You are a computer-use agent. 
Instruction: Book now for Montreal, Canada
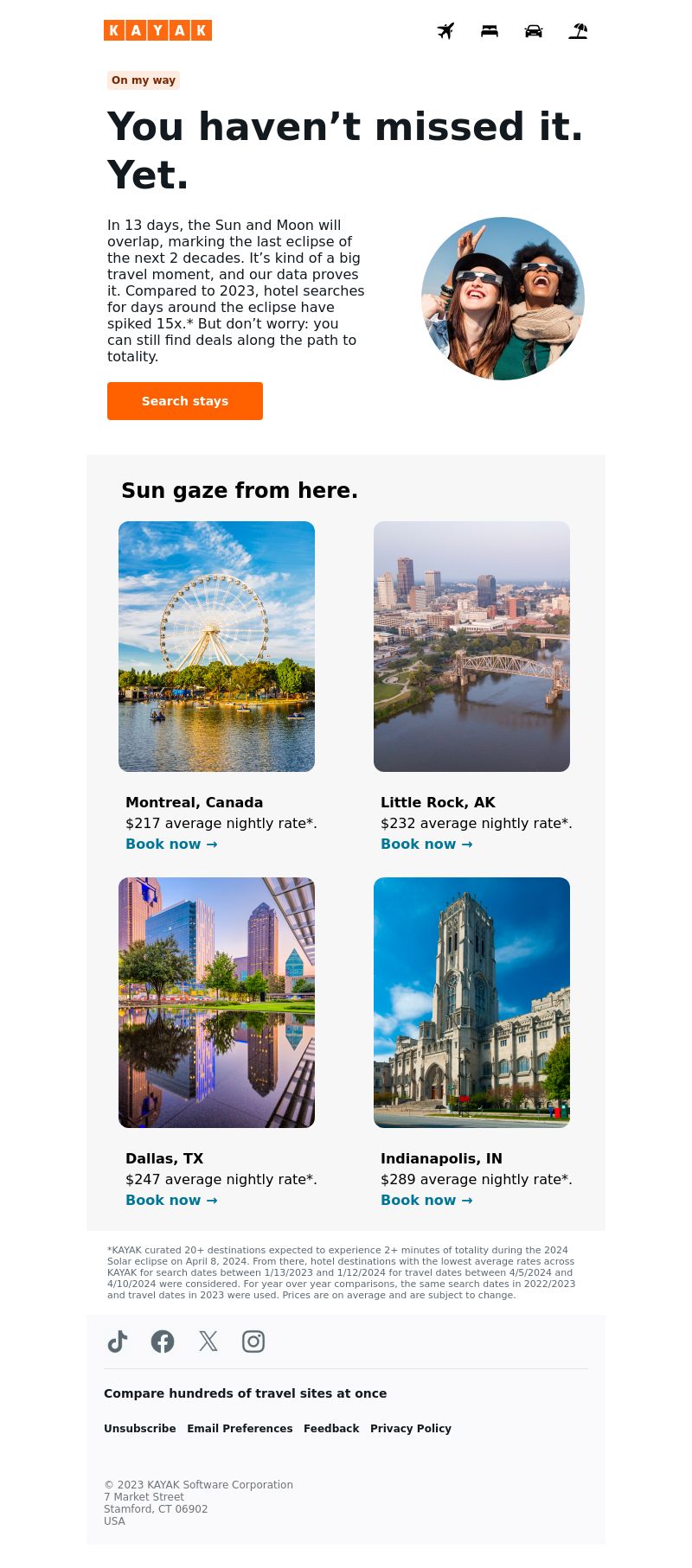pyautogui.click(x=171, y=845)
